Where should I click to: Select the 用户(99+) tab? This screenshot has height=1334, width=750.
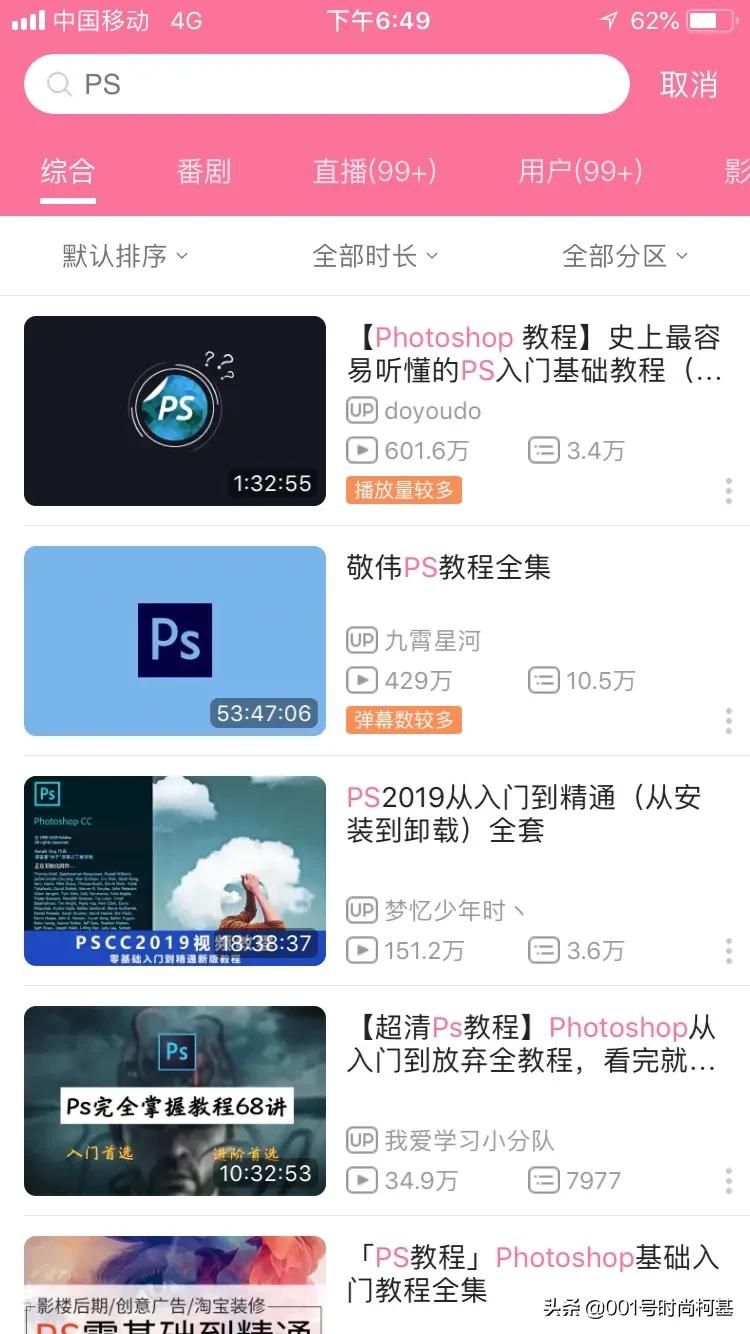580,171
